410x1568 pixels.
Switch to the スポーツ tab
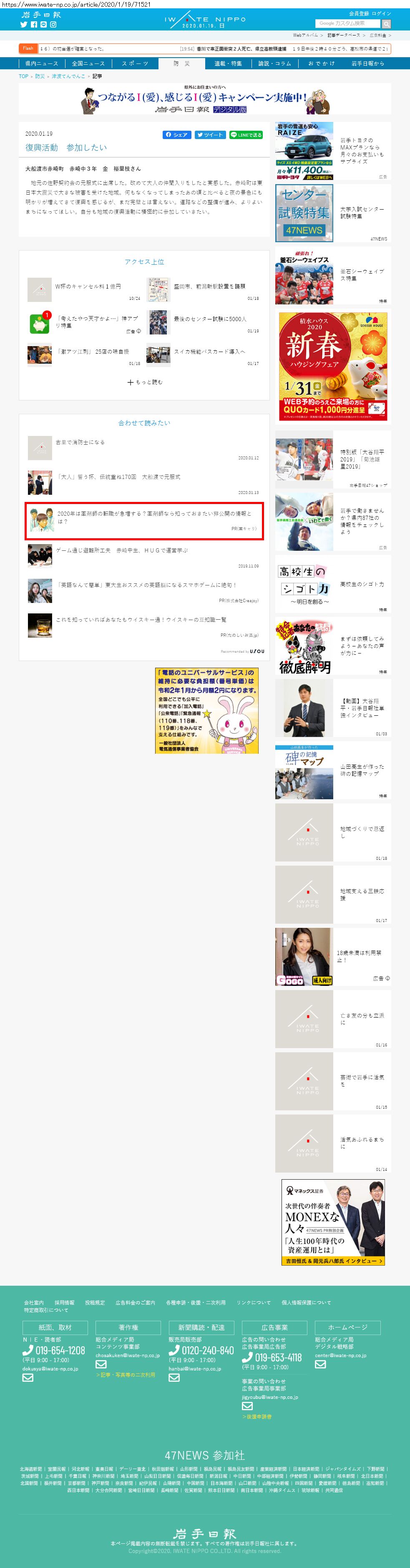coord(134,63)
